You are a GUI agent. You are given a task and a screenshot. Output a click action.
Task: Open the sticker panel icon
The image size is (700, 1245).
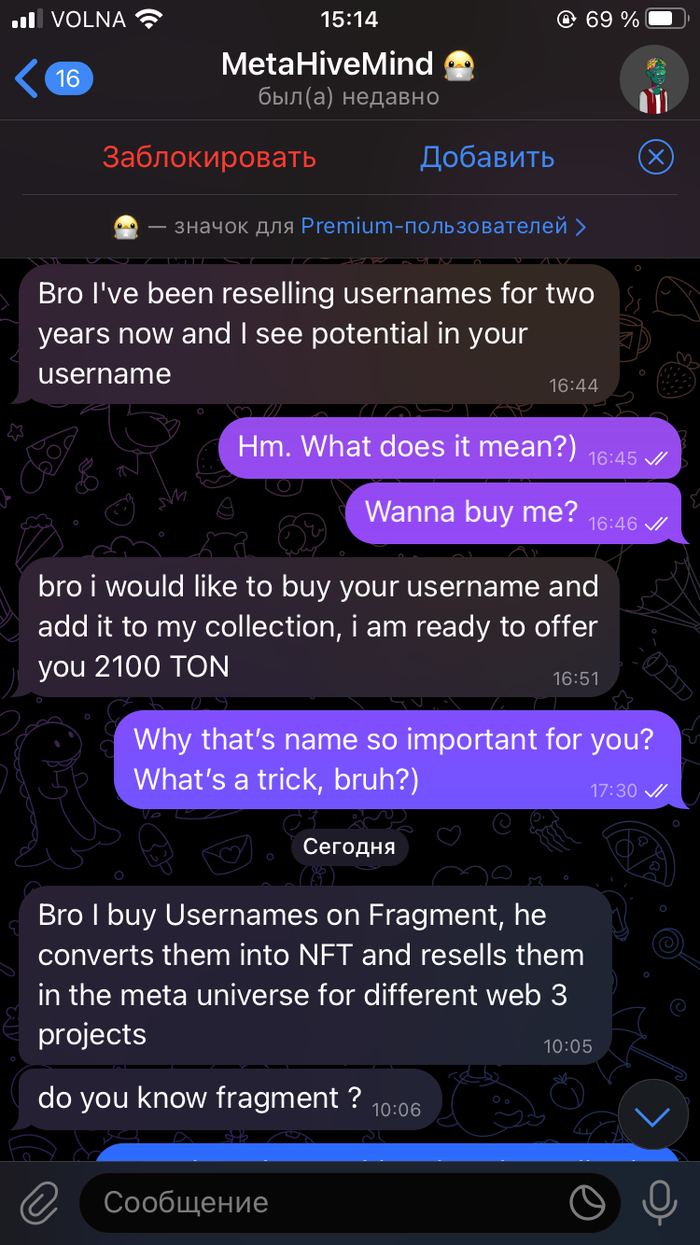coord(585,1201)
